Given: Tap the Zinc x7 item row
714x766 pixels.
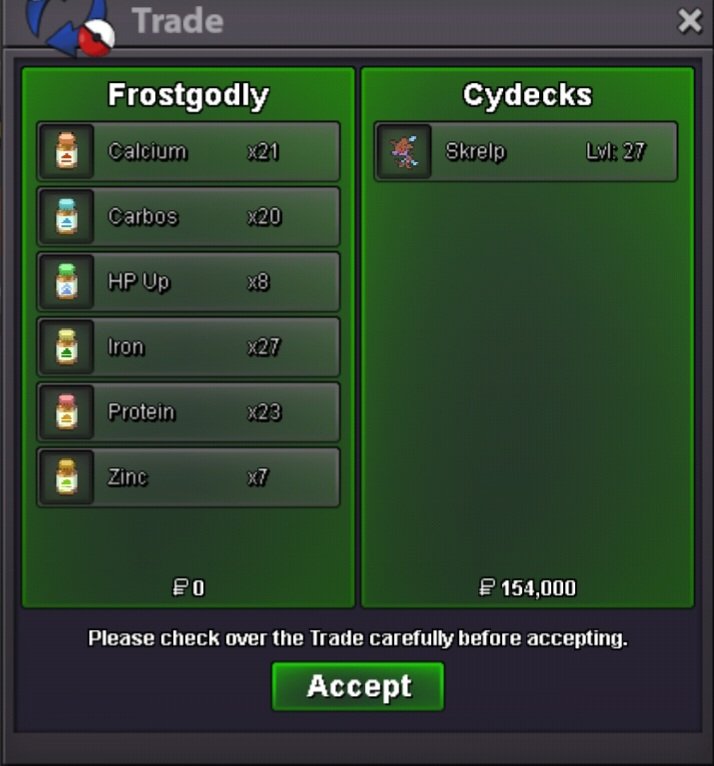Looking at the screenshot, I should (x=188, y=477).
